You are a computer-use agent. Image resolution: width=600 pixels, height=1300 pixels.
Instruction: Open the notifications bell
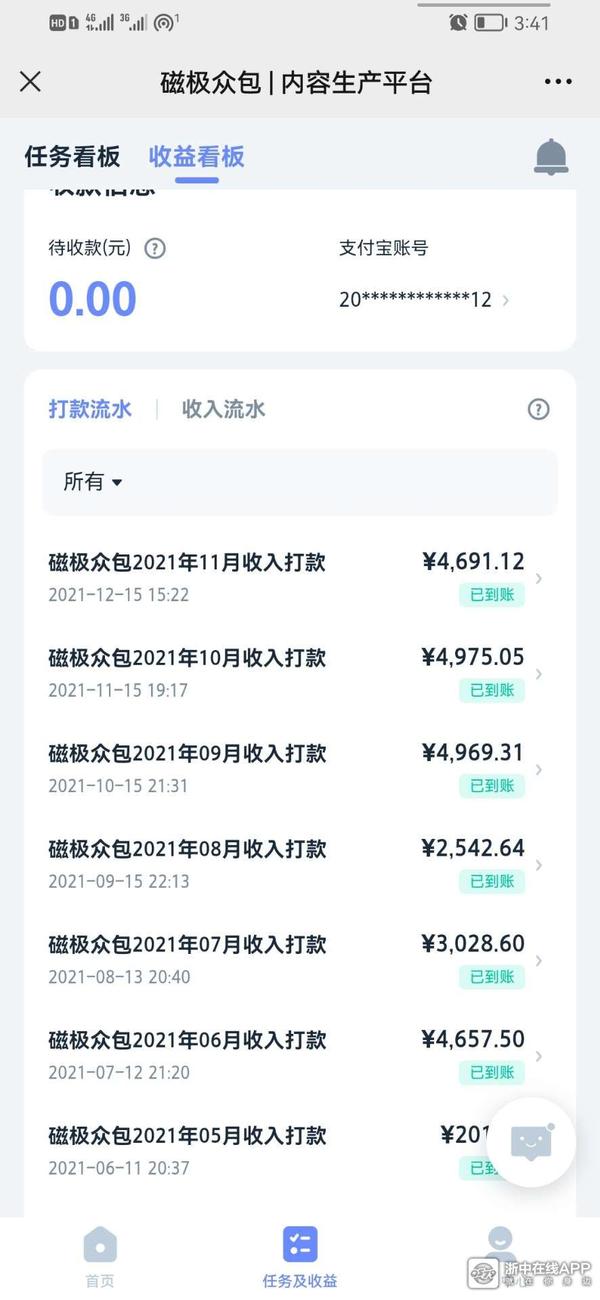click(x=551, y=156)
